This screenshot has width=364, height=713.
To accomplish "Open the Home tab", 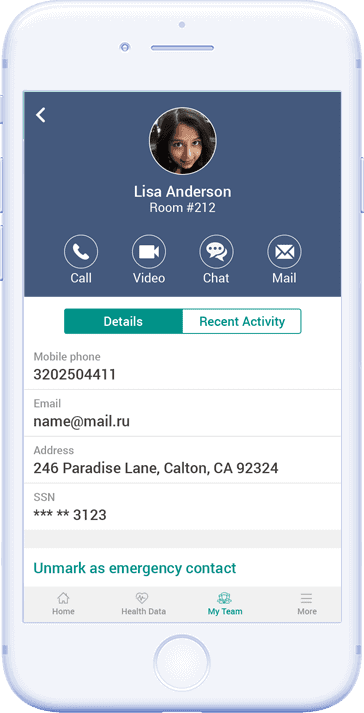I will tap(63, 604).
